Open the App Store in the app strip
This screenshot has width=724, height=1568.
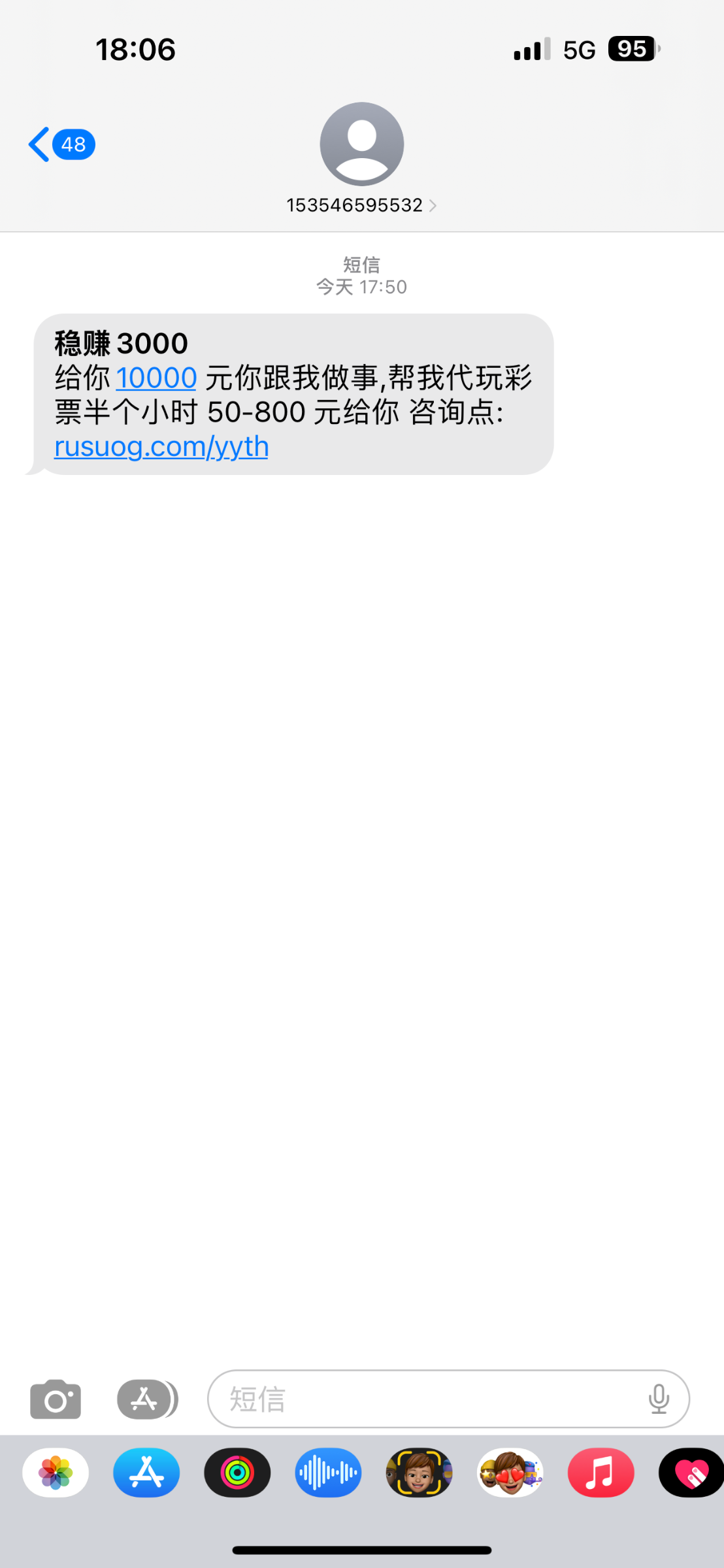pos(146,1473)
